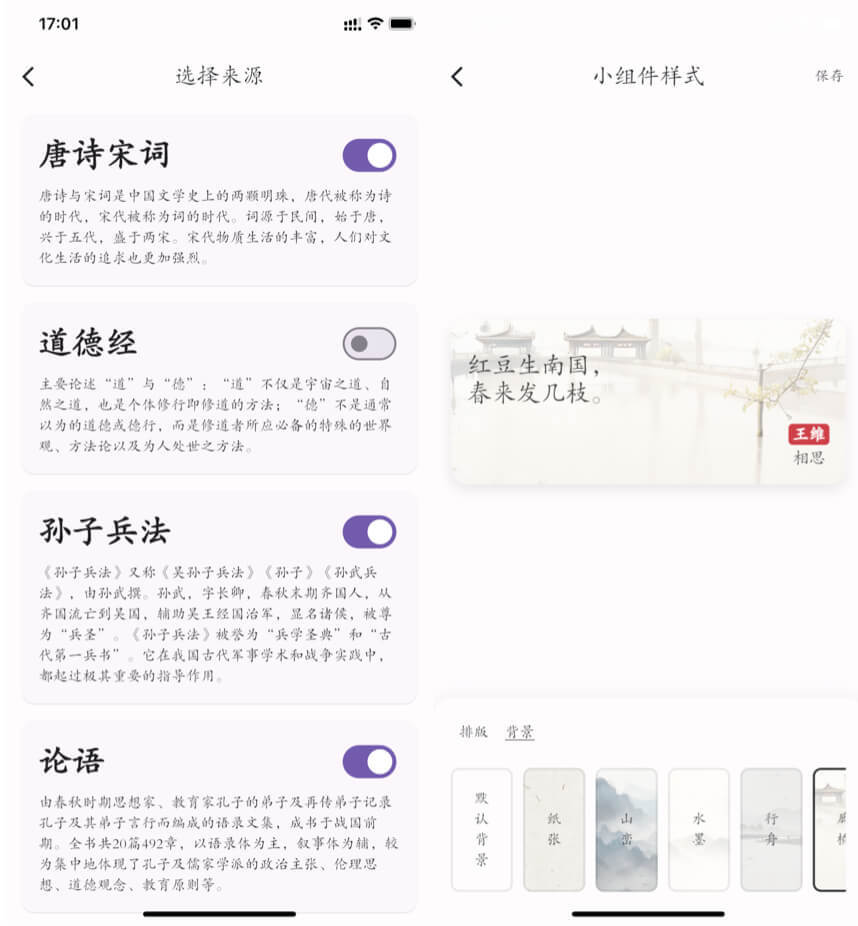Toggle off the 论语 source
Screen dimensions: 858x926
pyautogui.click(x=369, y=761)
